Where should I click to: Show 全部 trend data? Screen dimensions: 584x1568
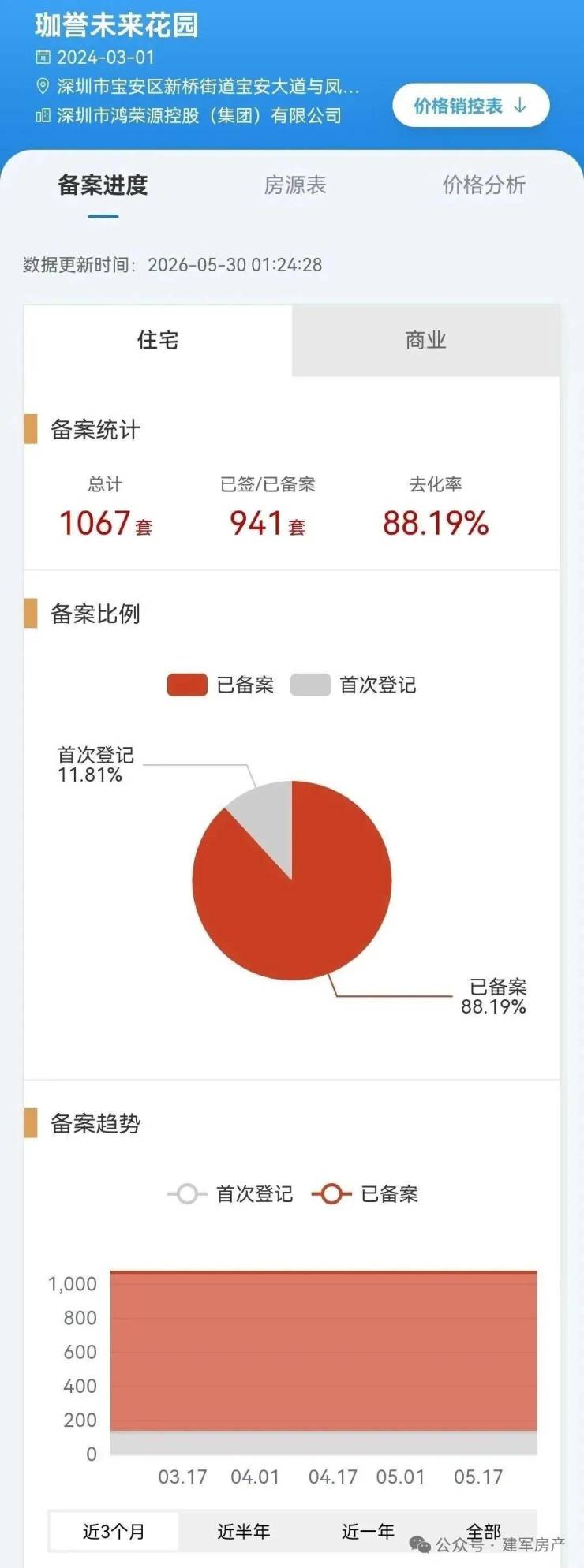(484, 1532)
